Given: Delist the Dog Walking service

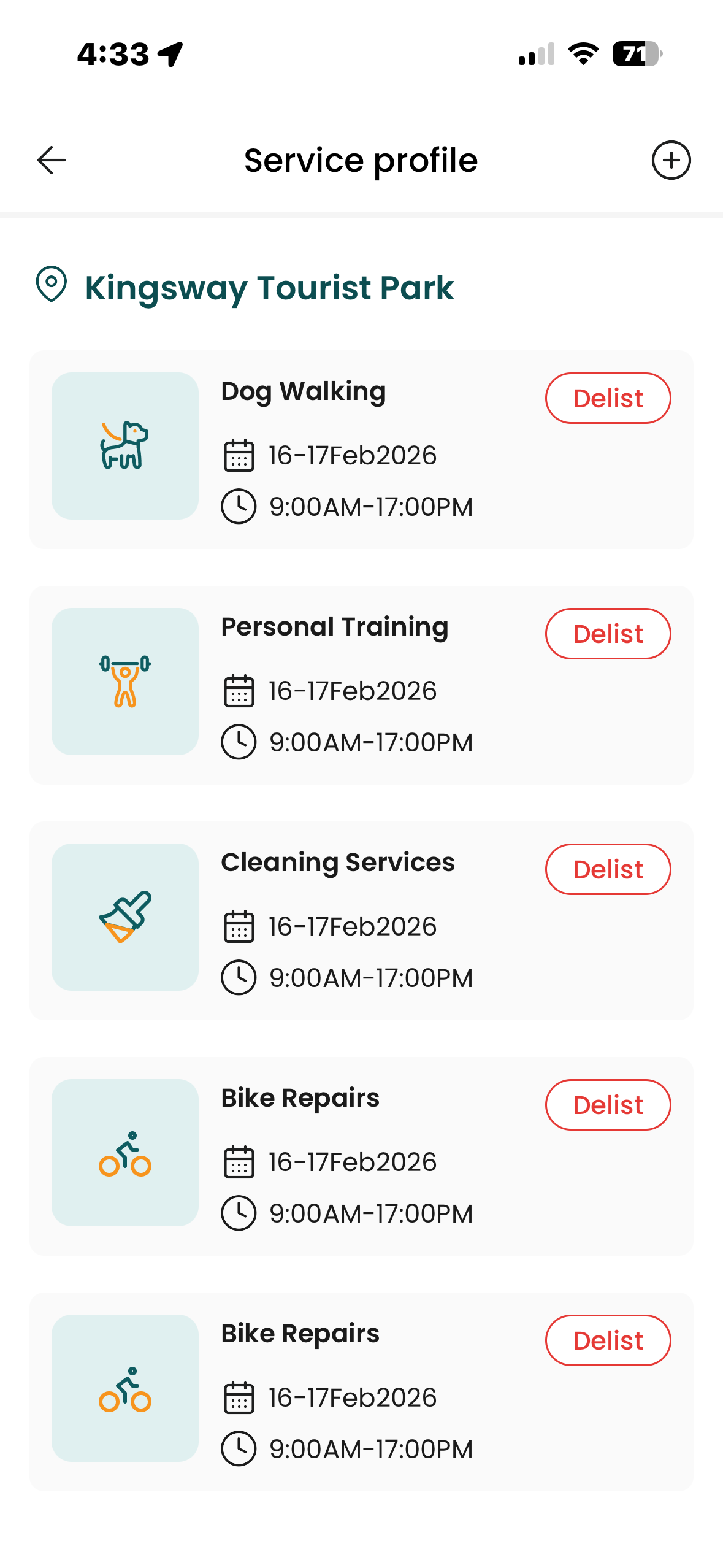Looking at the screenshot, I should tap(608, 398).
